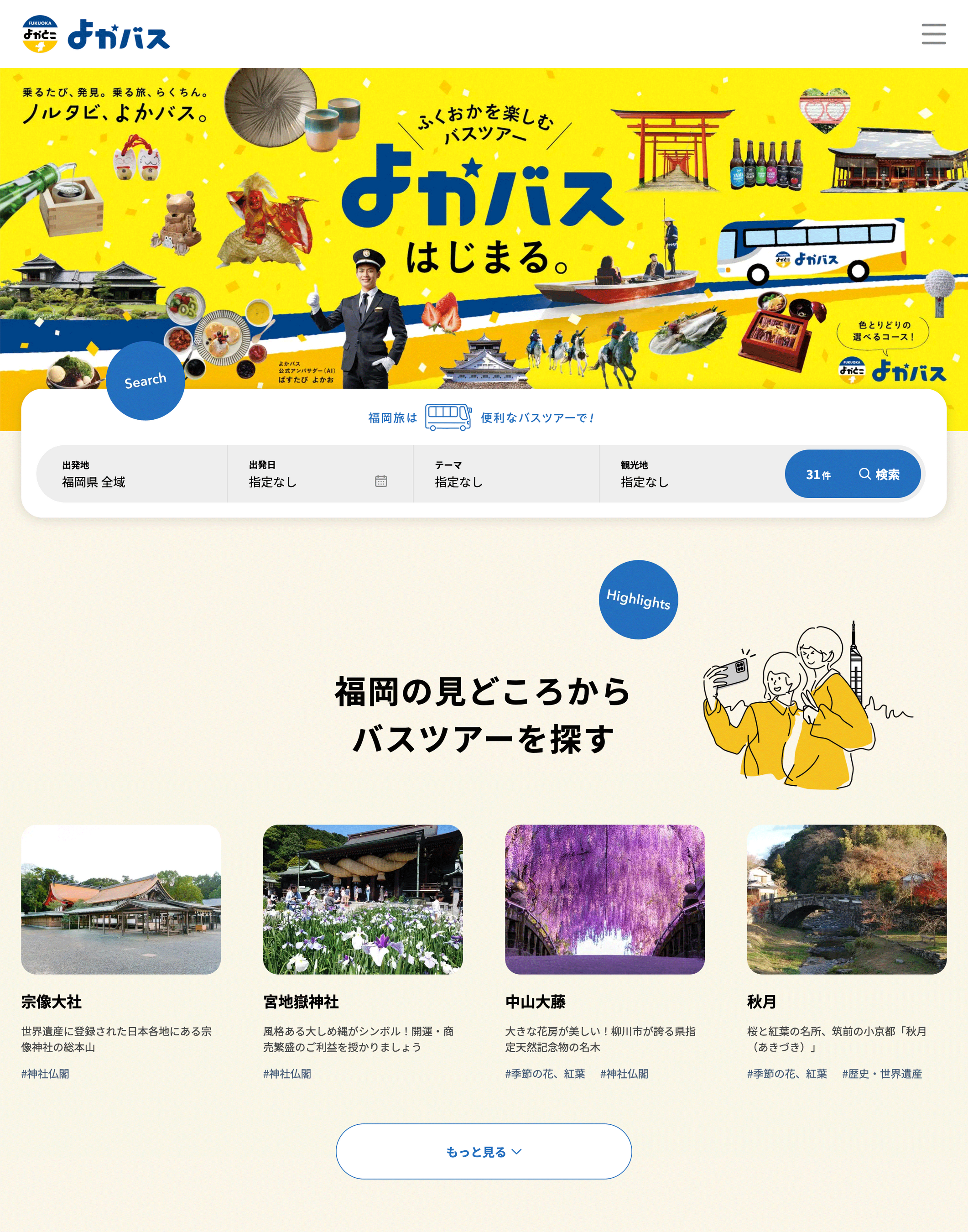Viewport: 968px width, 1232px height.
Task: Tap the よかバス logo in header
Action: tap(96, 34)
